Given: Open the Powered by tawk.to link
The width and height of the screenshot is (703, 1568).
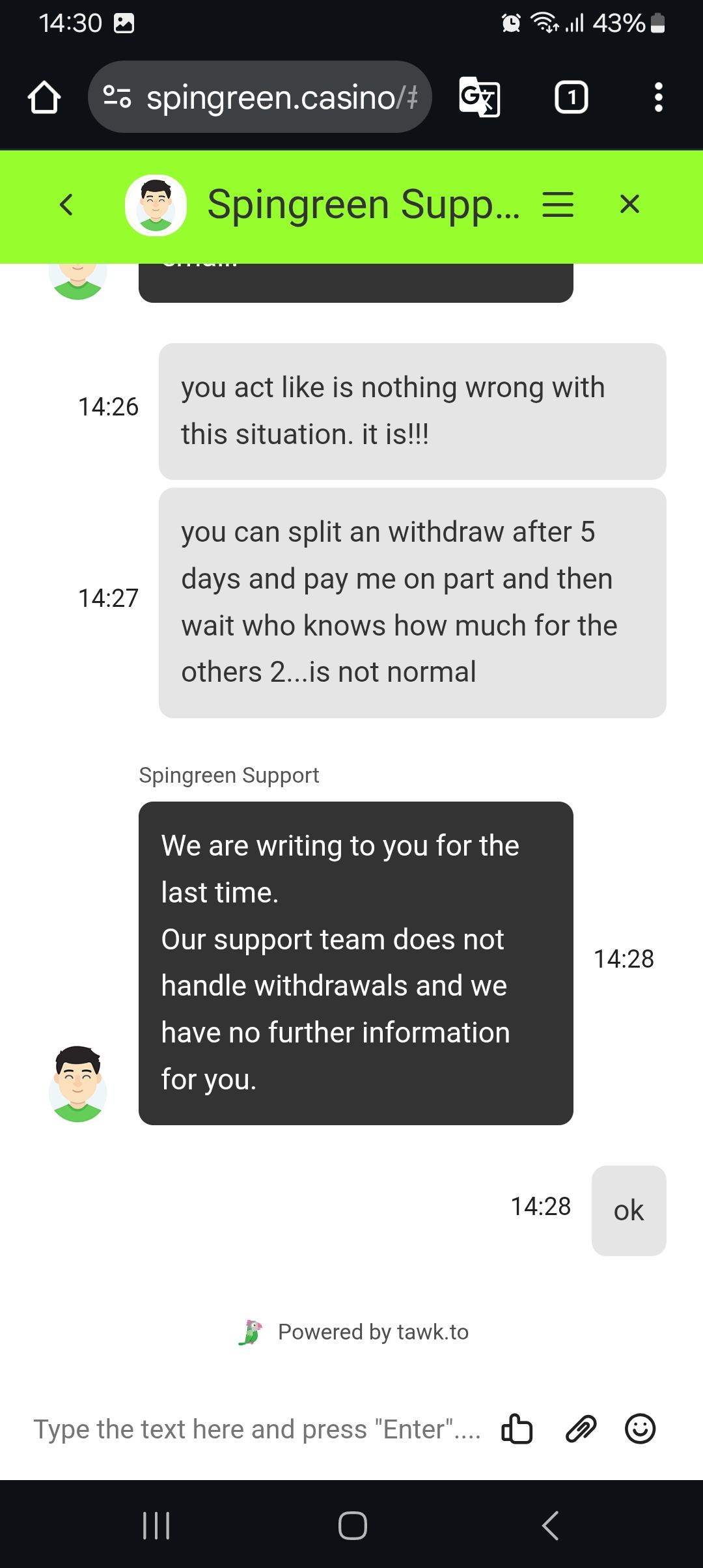Looking at the screenshot, I should pyautogui.click(x=354, y=1332).
